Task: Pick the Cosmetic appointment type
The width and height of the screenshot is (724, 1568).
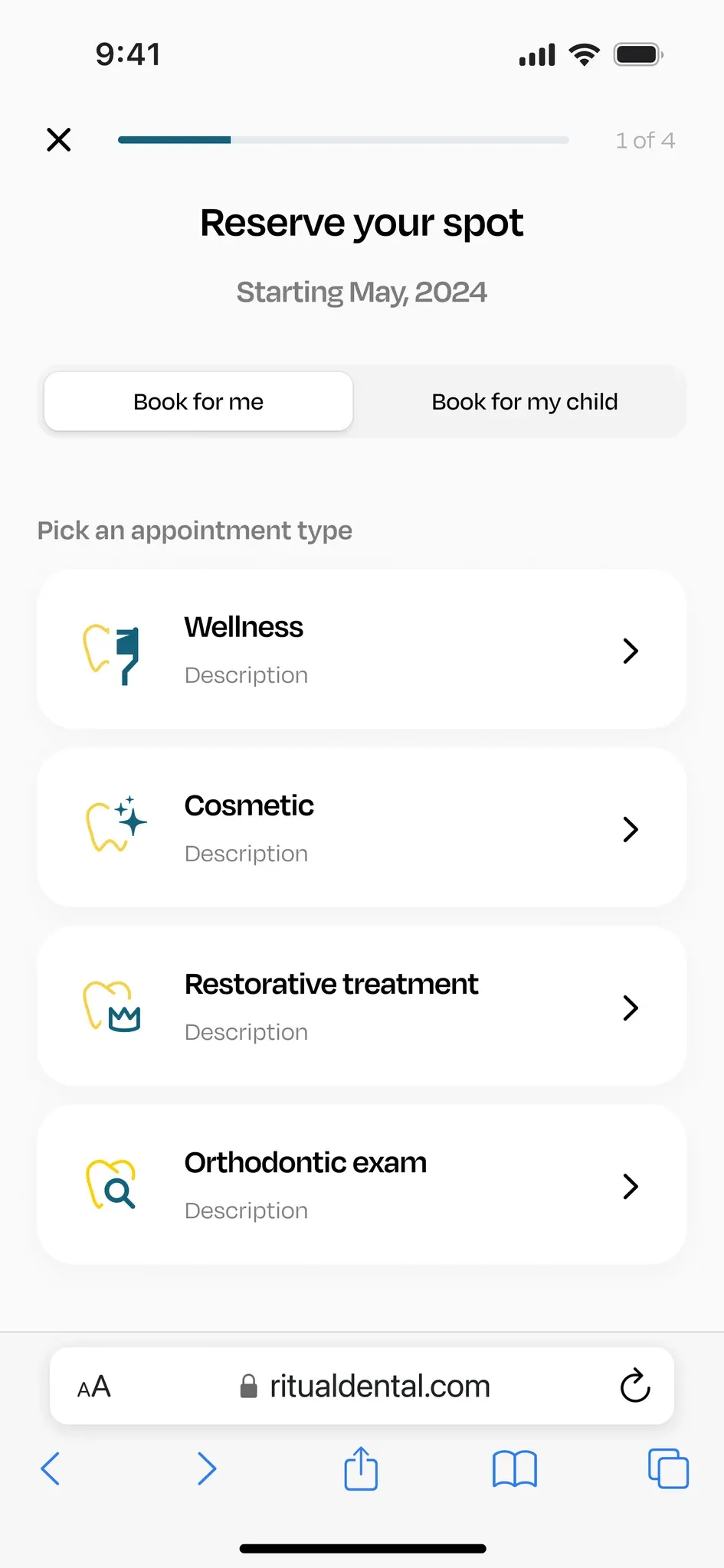Action: click(362, 828)
